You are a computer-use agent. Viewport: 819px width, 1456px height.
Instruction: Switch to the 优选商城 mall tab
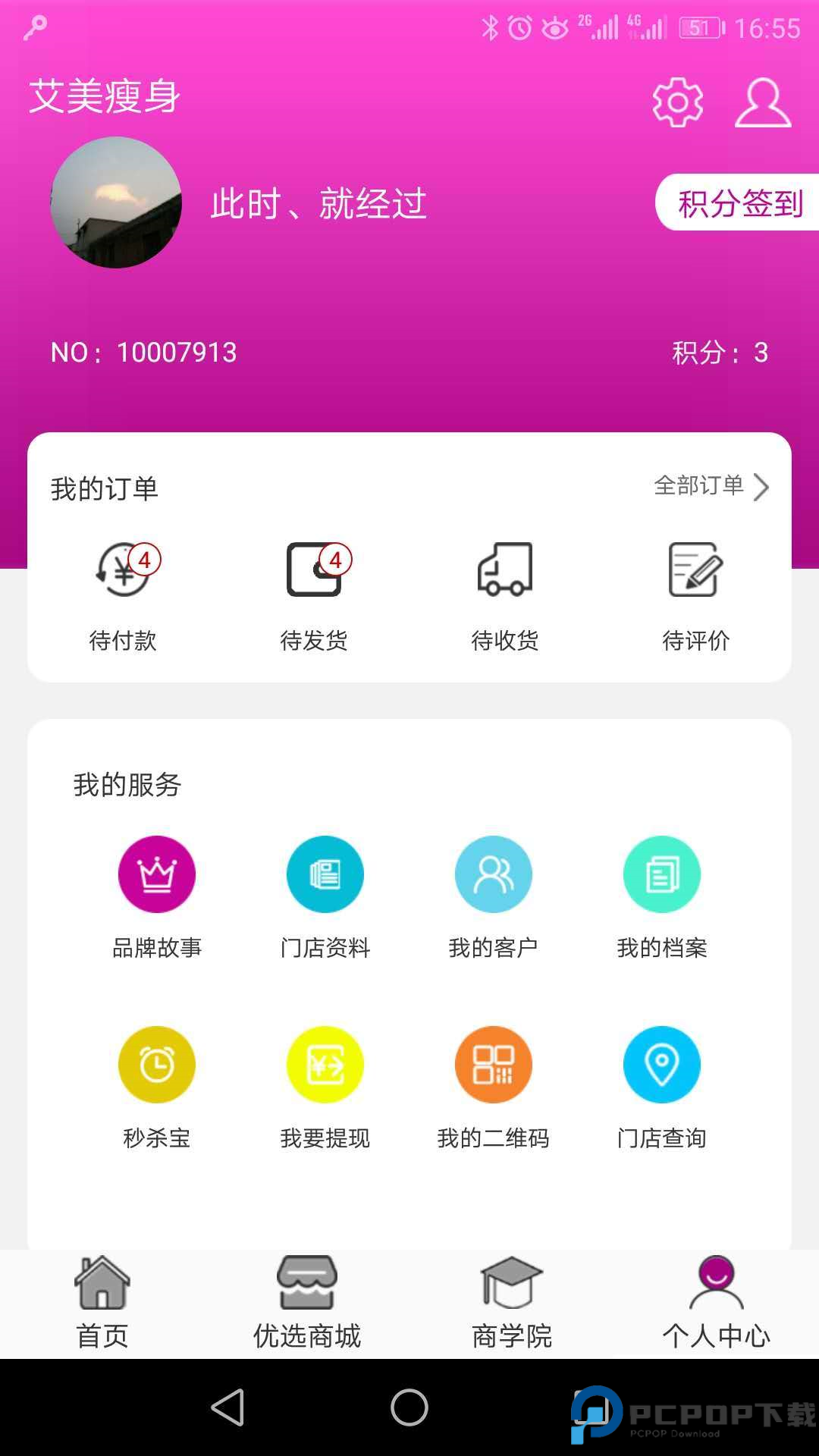[x=306, y=1303]
